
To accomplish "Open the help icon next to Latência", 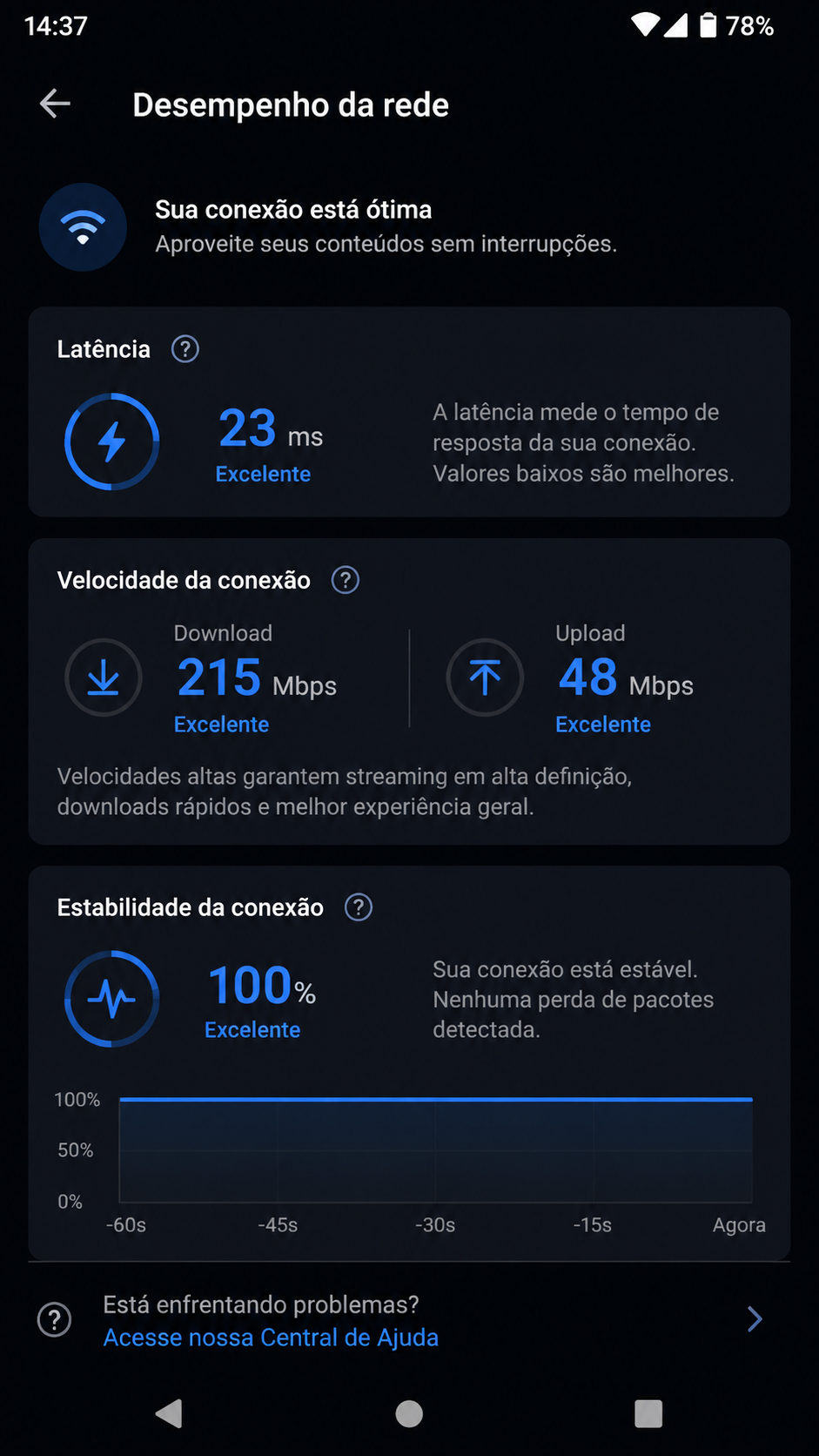I will (185, 349).
